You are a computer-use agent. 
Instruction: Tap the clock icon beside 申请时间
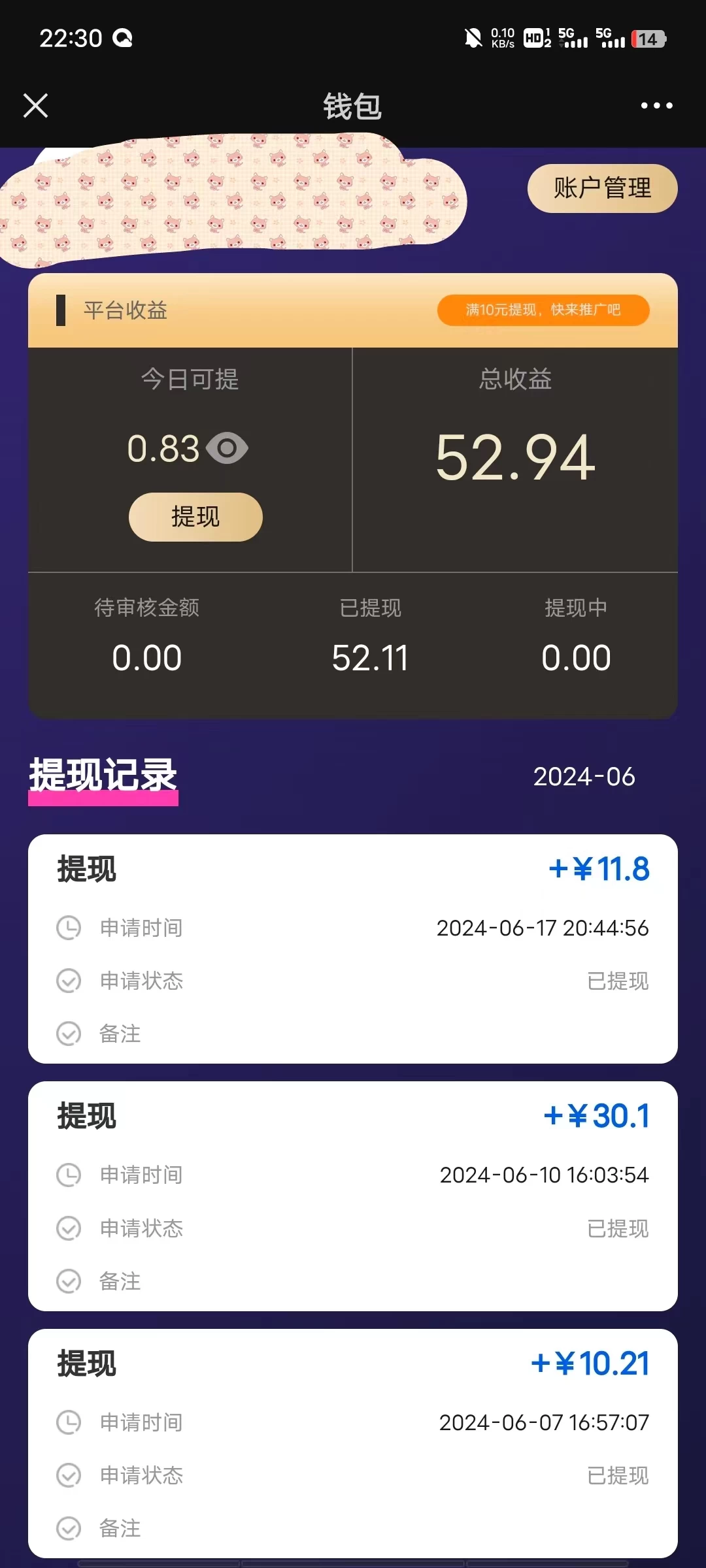[68, 927]
